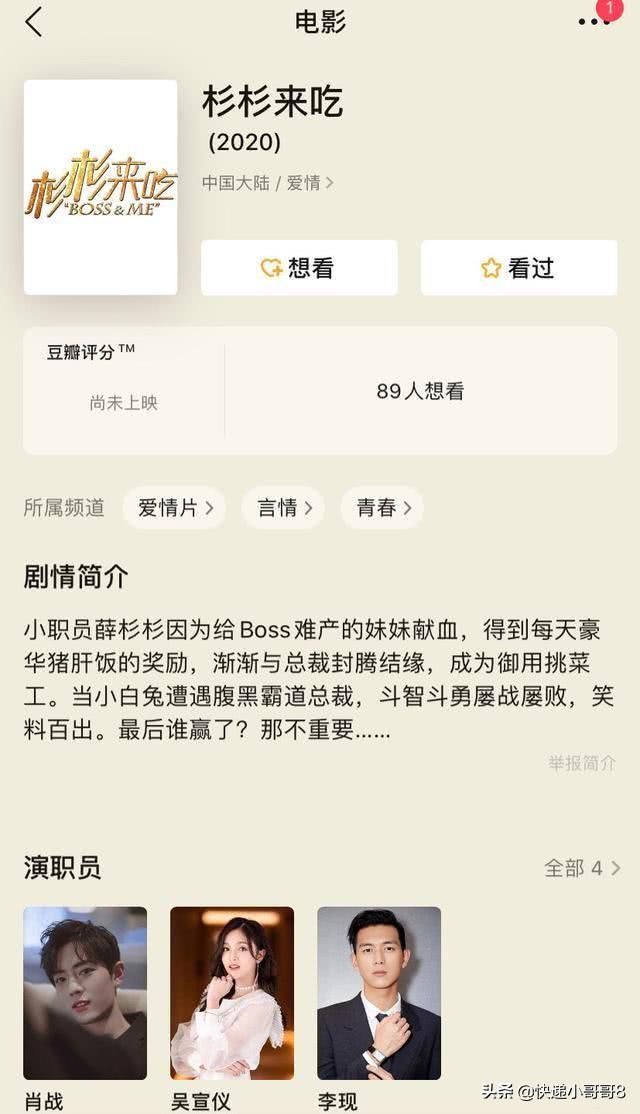Viewport: 640px width, 1114px height.
Task: Open actor 李现's profile
Action: click(x=379, y=993)
